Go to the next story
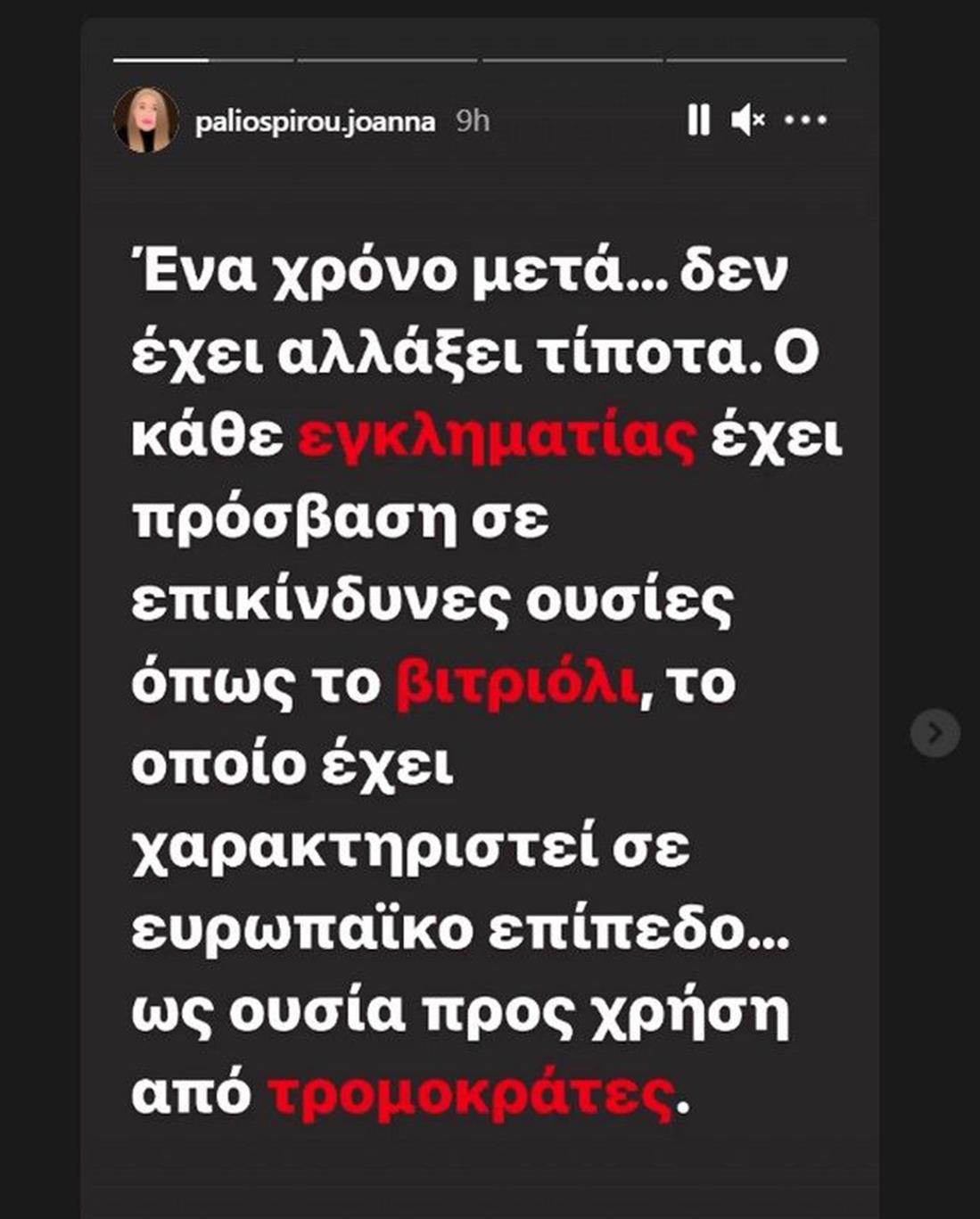Screen dimensions: 980x1219 click(935, 733)
